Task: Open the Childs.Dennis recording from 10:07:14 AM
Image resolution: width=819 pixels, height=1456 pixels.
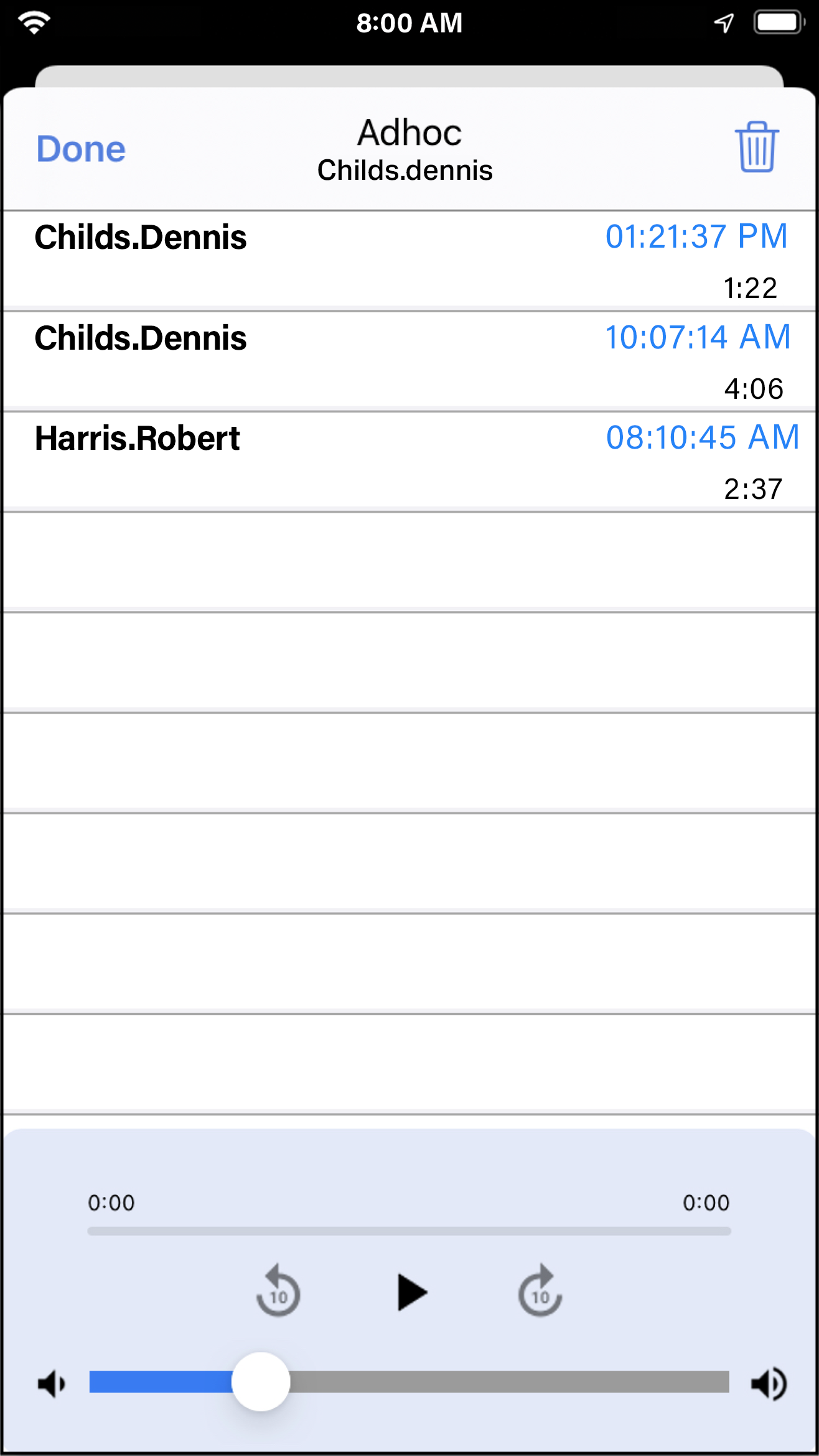Action: pos(409,362)
